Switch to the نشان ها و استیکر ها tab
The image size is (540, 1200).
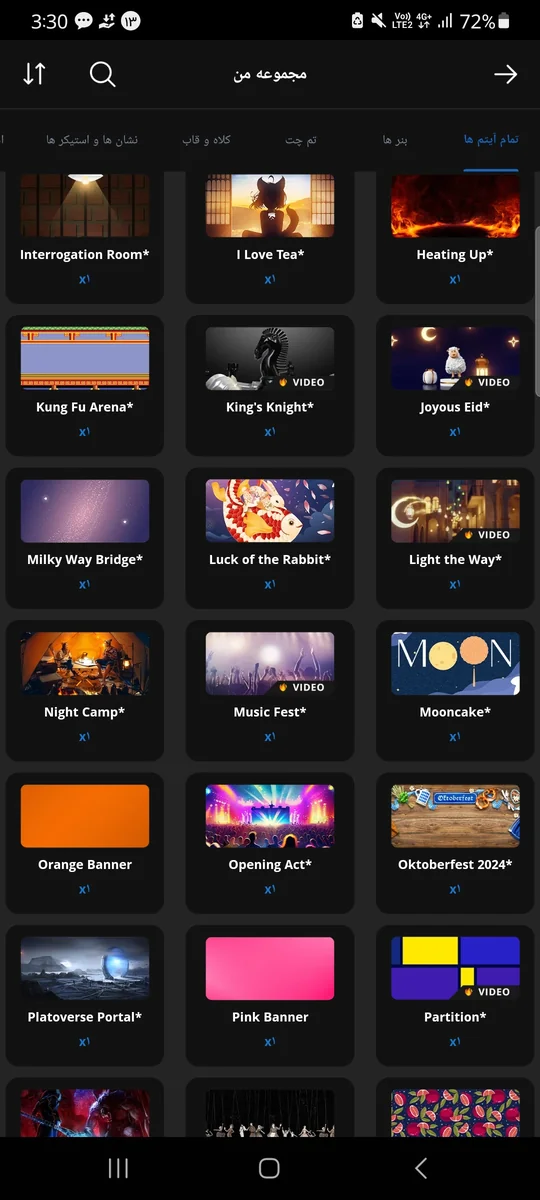coord(92,140)
